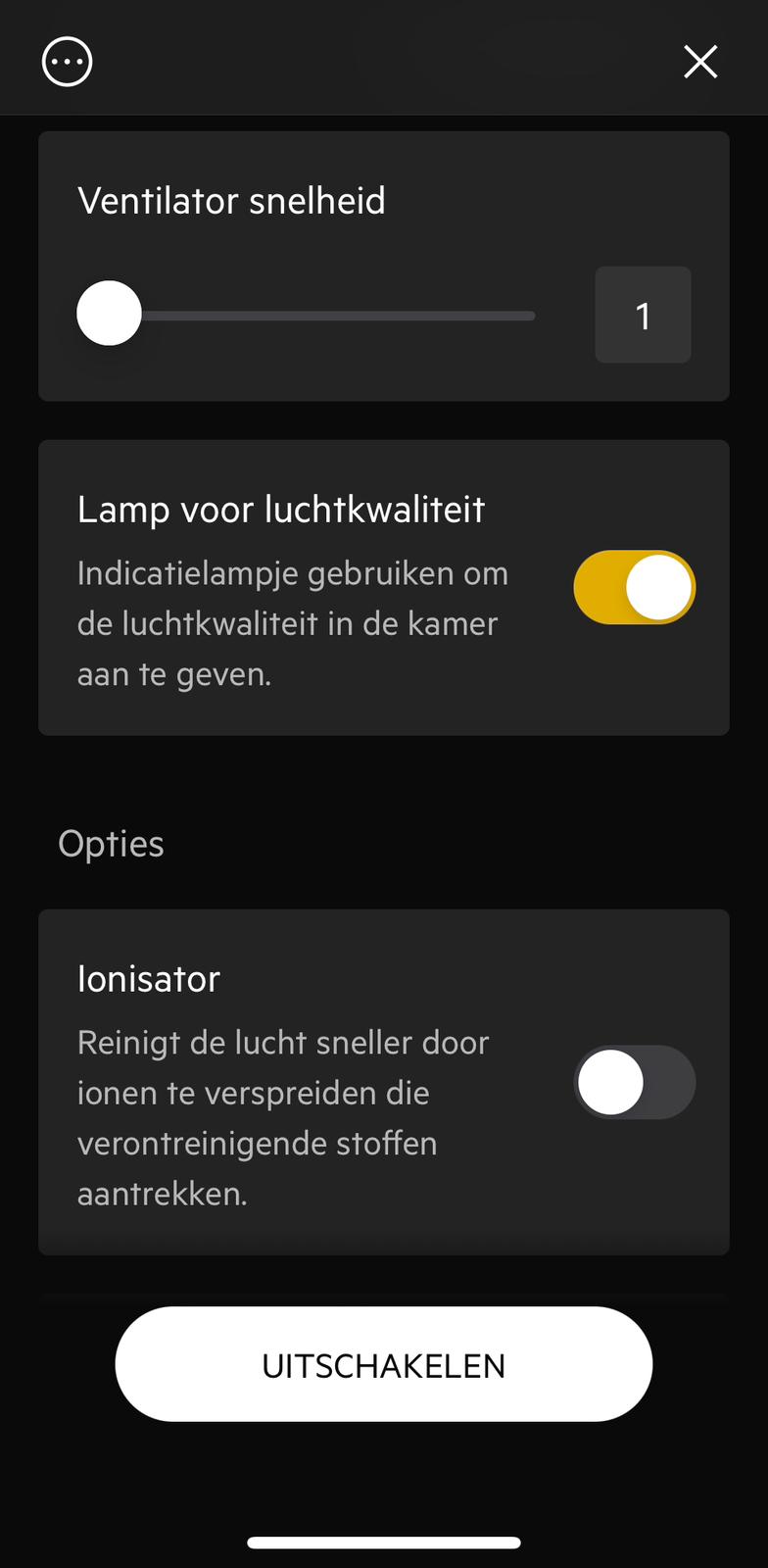Close the air purifier settings panel
Image resolution: width=768 pixels, height=1568 pixels.
pos(700,62)
